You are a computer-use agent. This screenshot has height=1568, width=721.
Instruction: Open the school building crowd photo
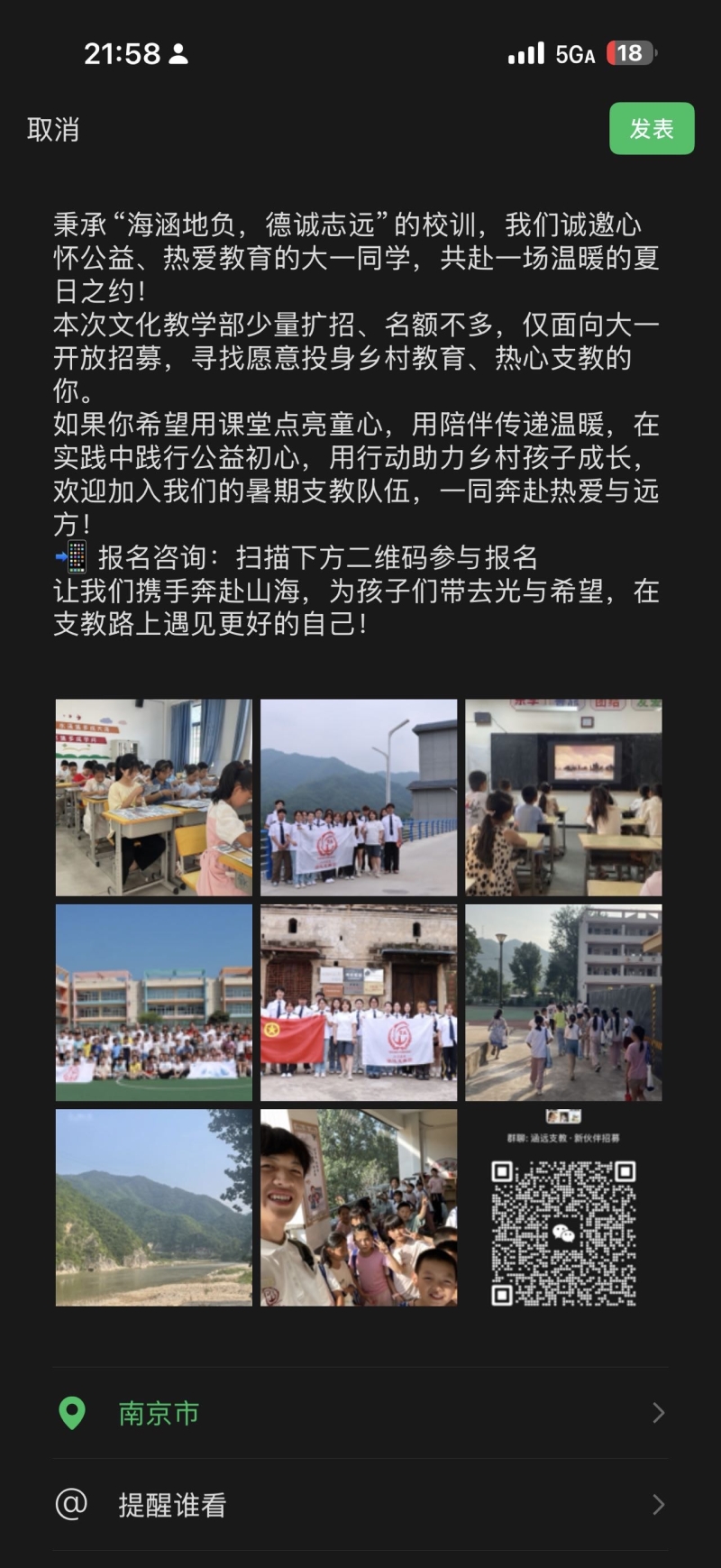click(154, 1002)
